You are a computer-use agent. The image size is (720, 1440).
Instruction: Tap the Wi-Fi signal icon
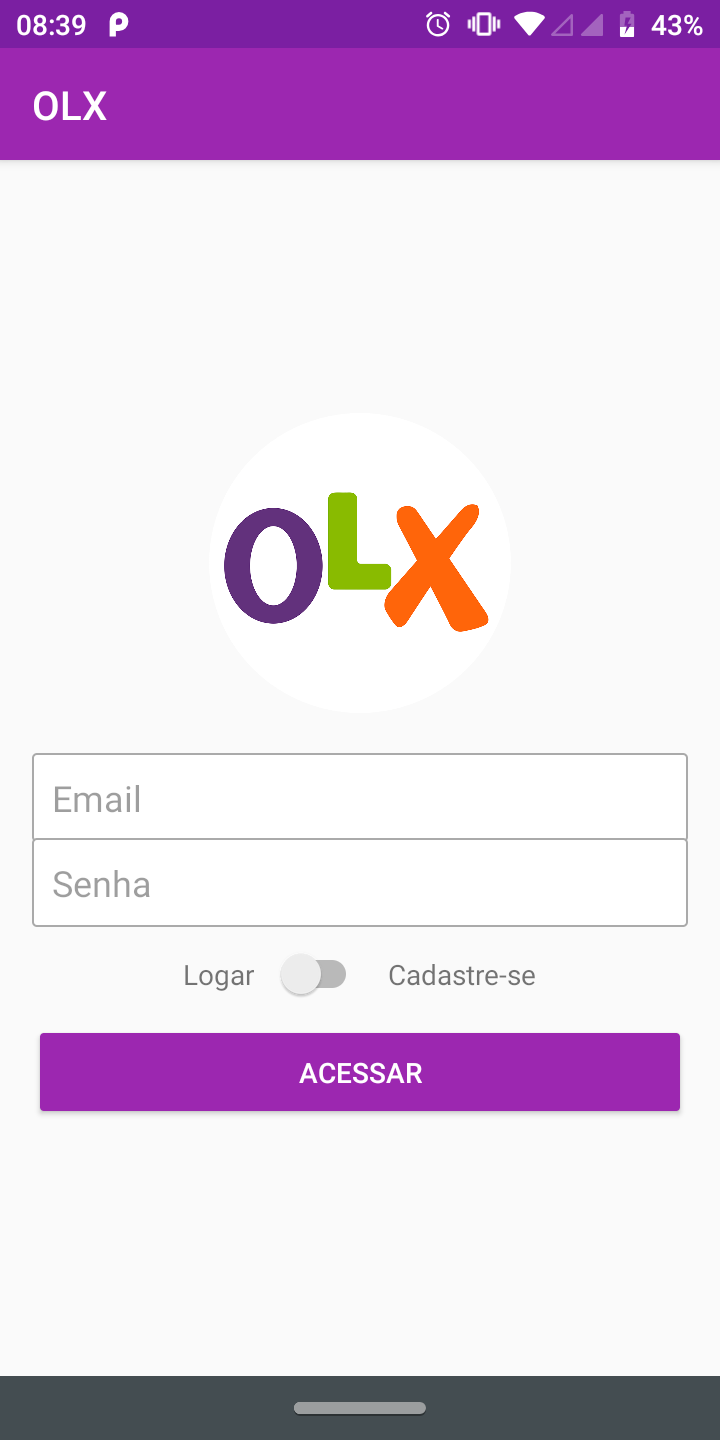pyautogui.click(x=529, y=24)
